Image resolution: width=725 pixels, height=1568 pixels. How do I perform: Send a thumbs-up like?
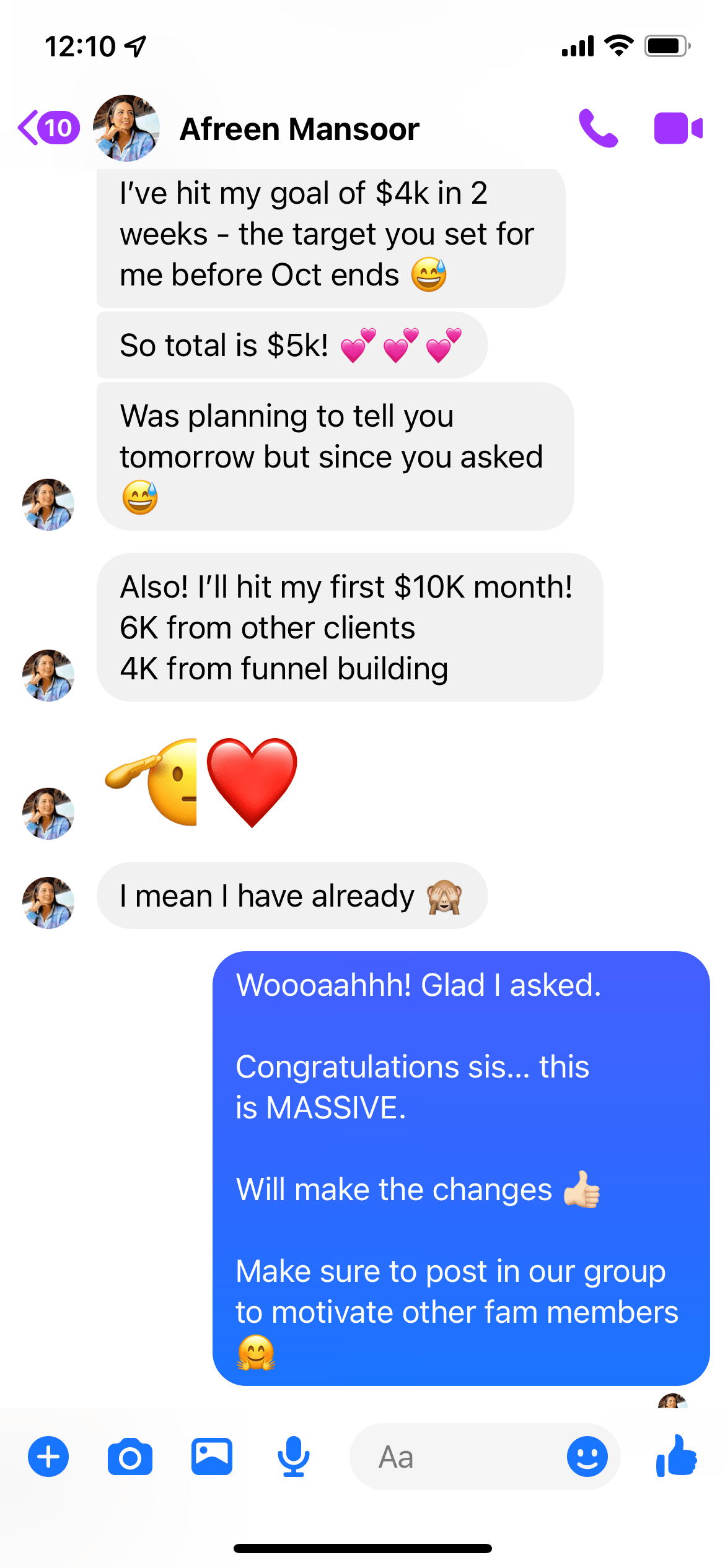tap(677, 1457)
